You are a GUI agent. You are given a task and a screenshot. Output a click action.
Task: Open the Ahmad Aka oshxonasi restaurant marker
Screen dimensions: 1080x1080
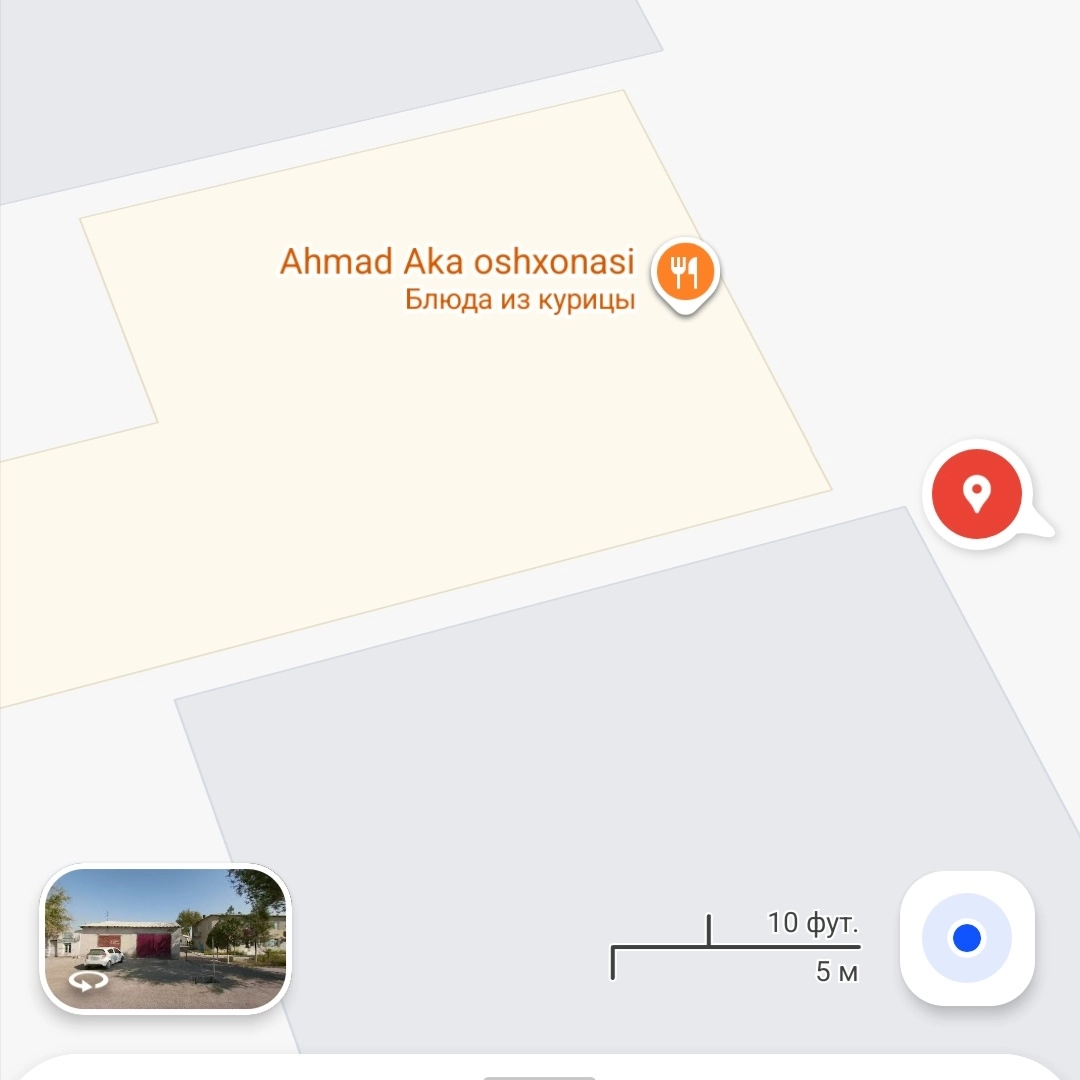pos(685,273)
